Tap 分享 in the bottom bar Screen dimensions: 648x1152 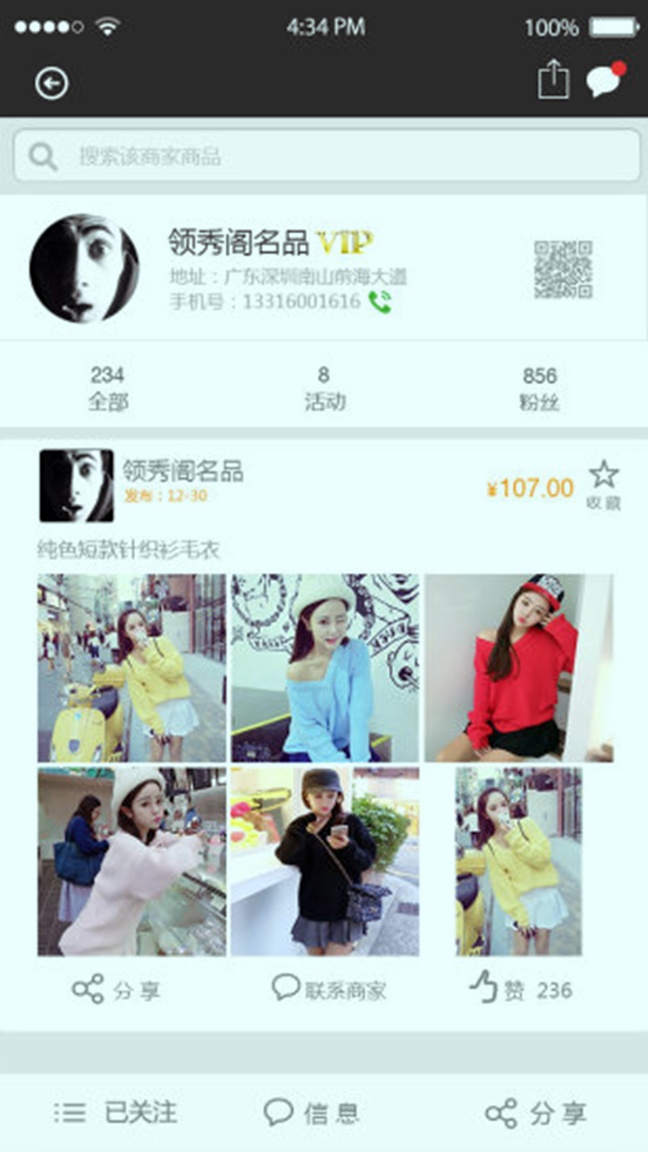click(x=535, y=1112)
